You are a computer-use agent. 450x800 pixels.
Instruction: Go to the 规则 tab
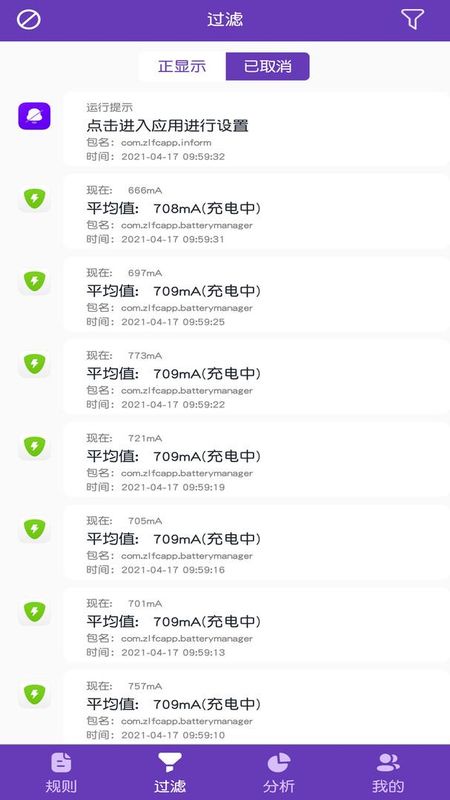(x=61, y=772)
